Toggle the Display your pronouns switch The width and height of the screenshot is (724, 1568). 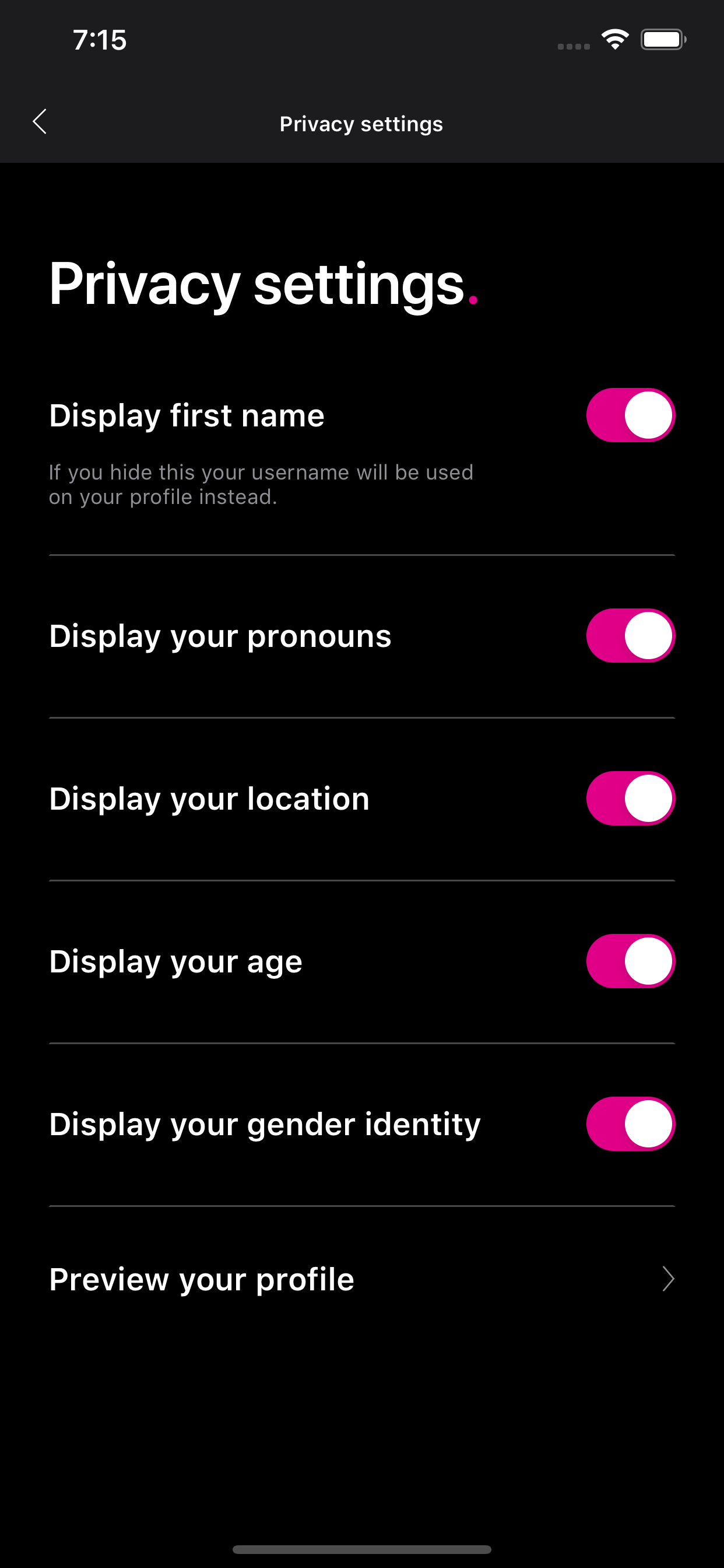(x=630, y=635)
